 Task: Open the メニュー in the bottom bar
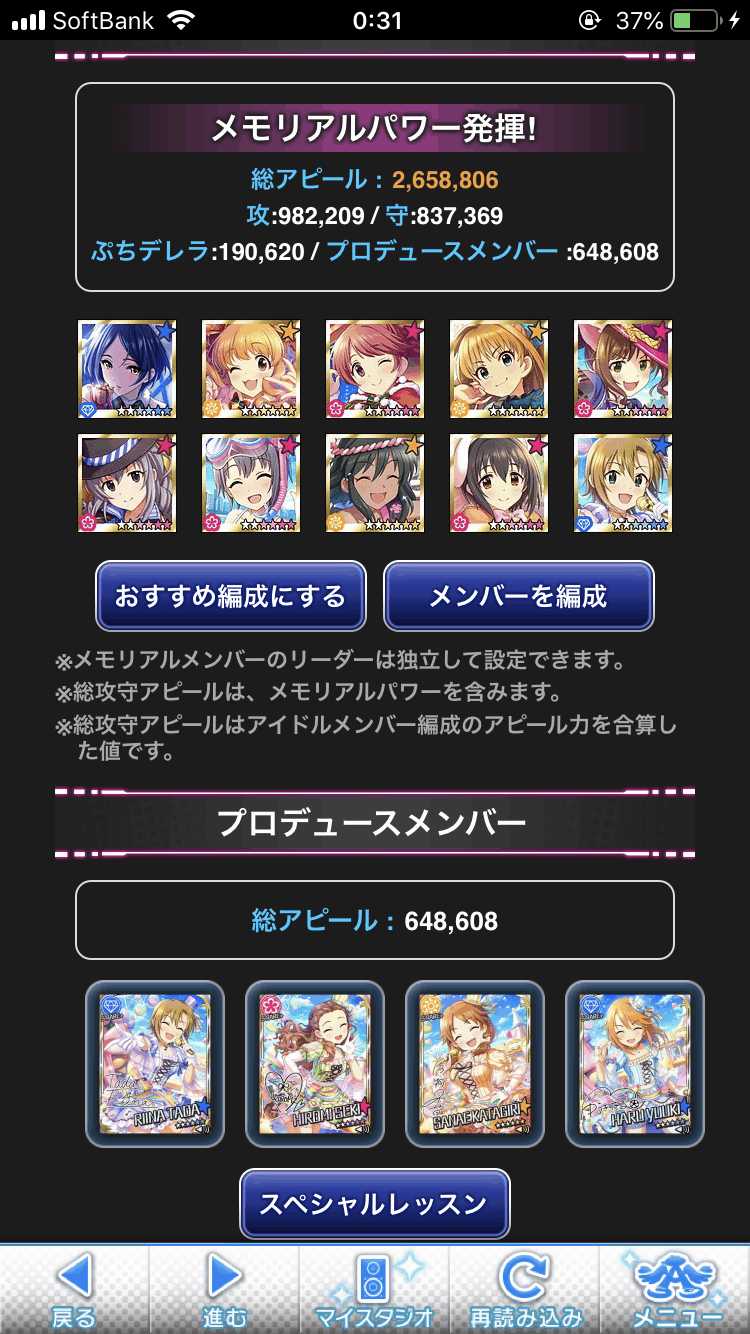pos(675,1290)
